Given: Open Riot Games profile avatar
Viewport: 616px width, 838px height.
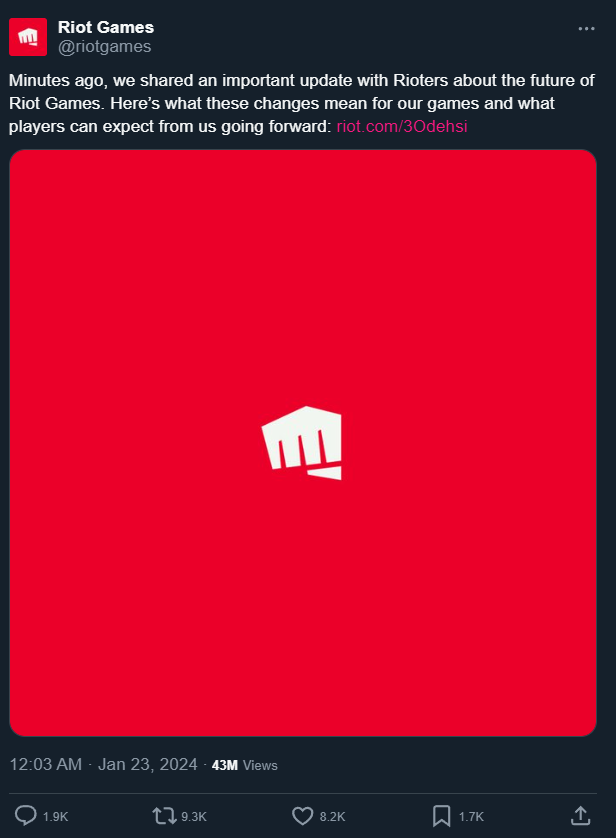Looking at the screenshot, I should pyautogui.click(x=28, y=37).
